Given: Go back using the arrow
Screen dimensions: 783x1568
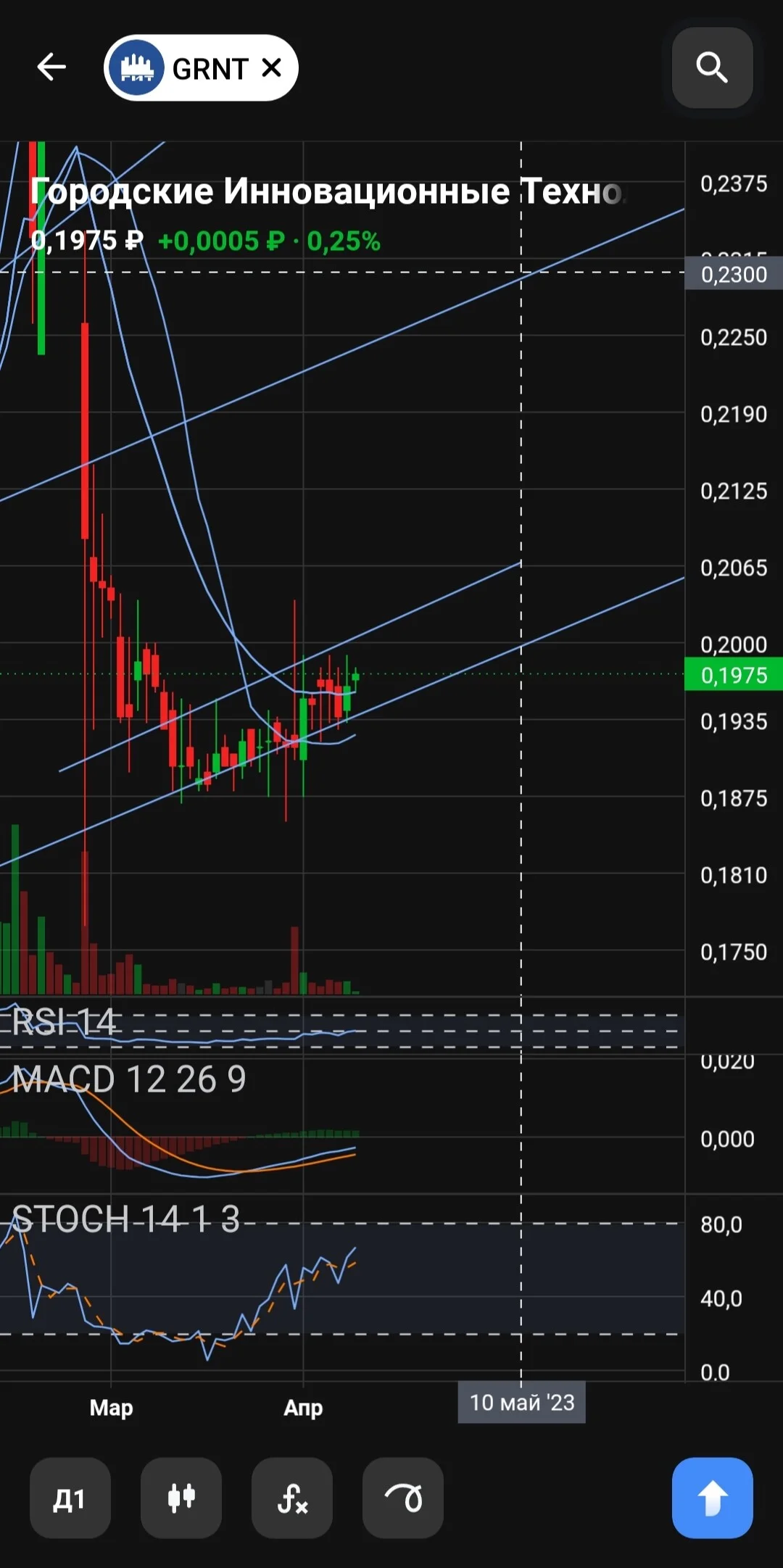Looking at the screenshot, I should (x=51, y=67).
